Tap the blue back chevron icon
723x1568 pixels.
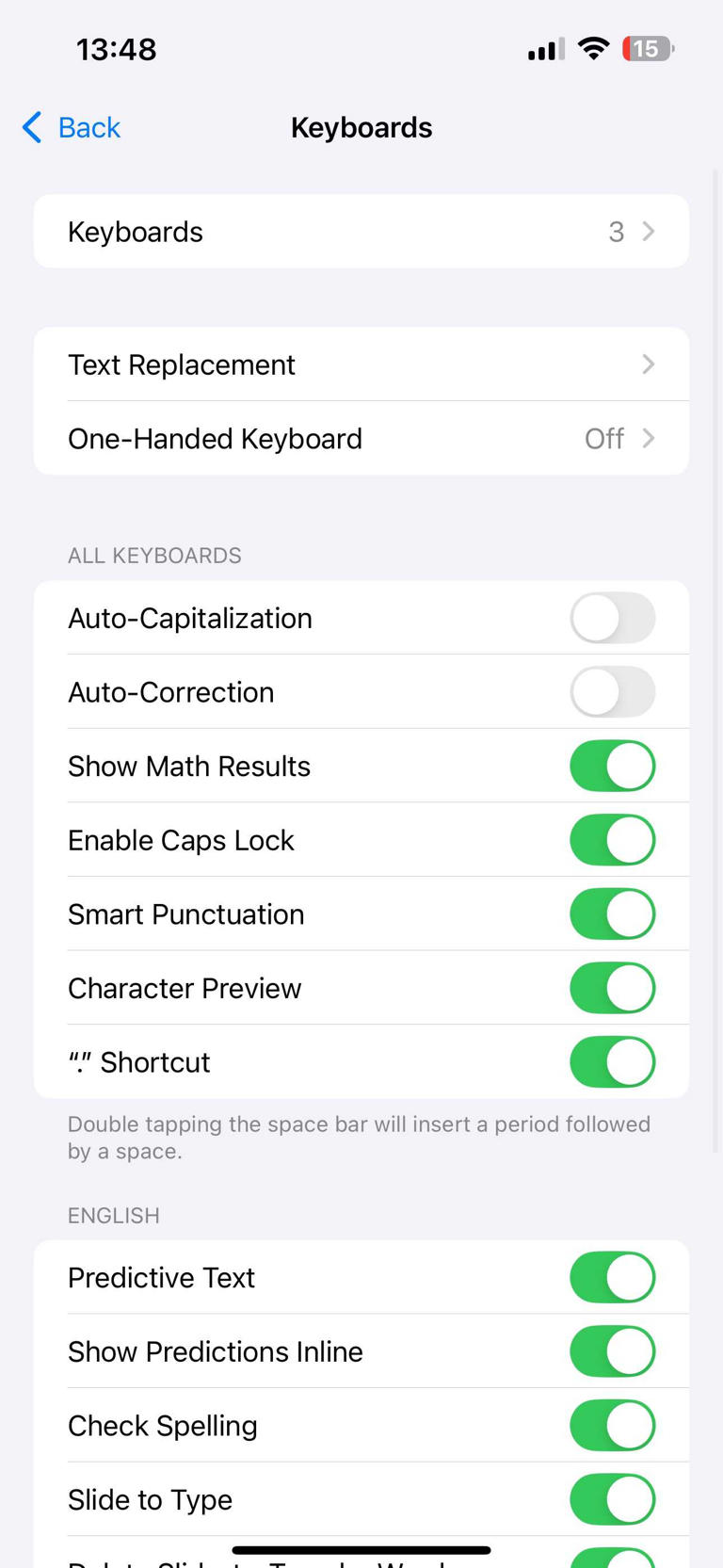click(x=30, y=127)
